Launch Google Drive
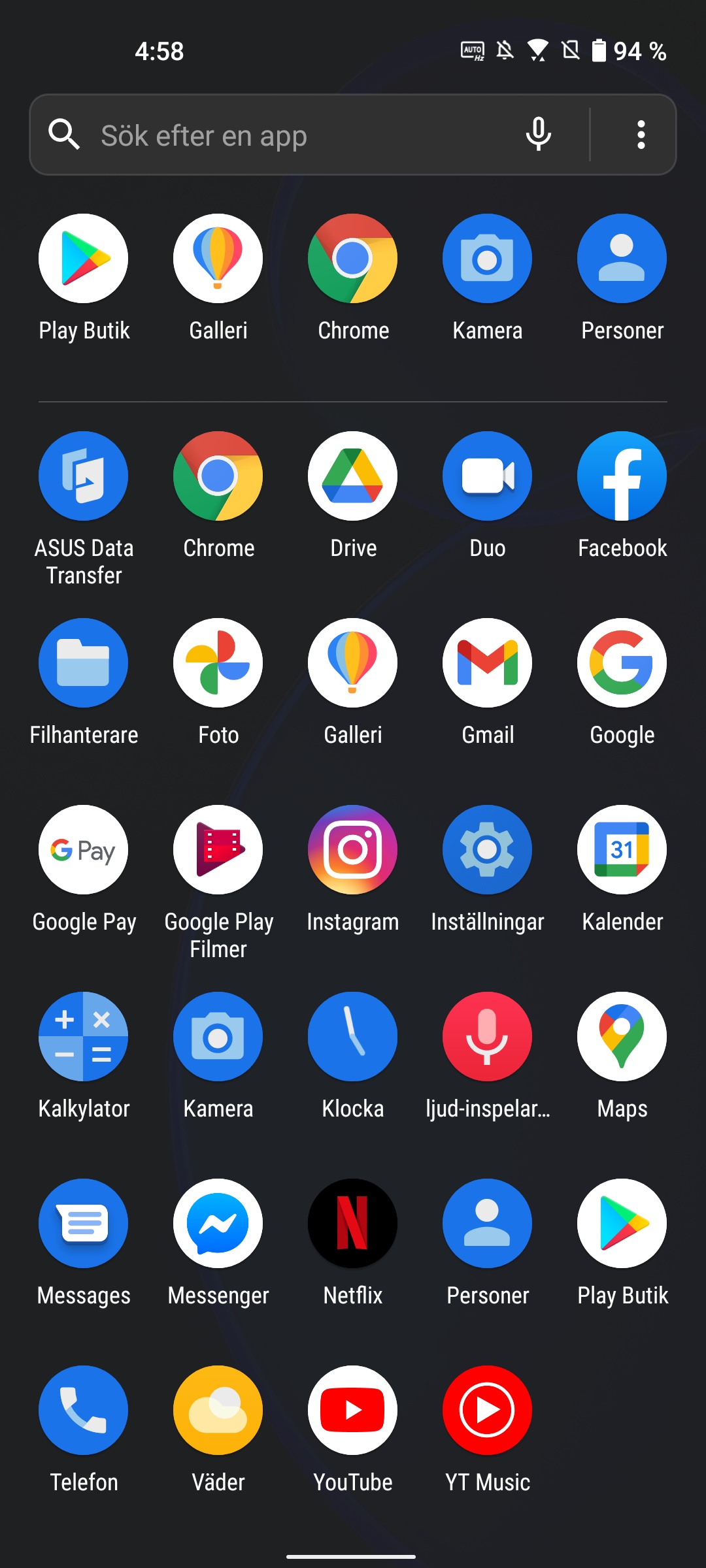This screenshot has width=706, height=1568. coord(353,476)
